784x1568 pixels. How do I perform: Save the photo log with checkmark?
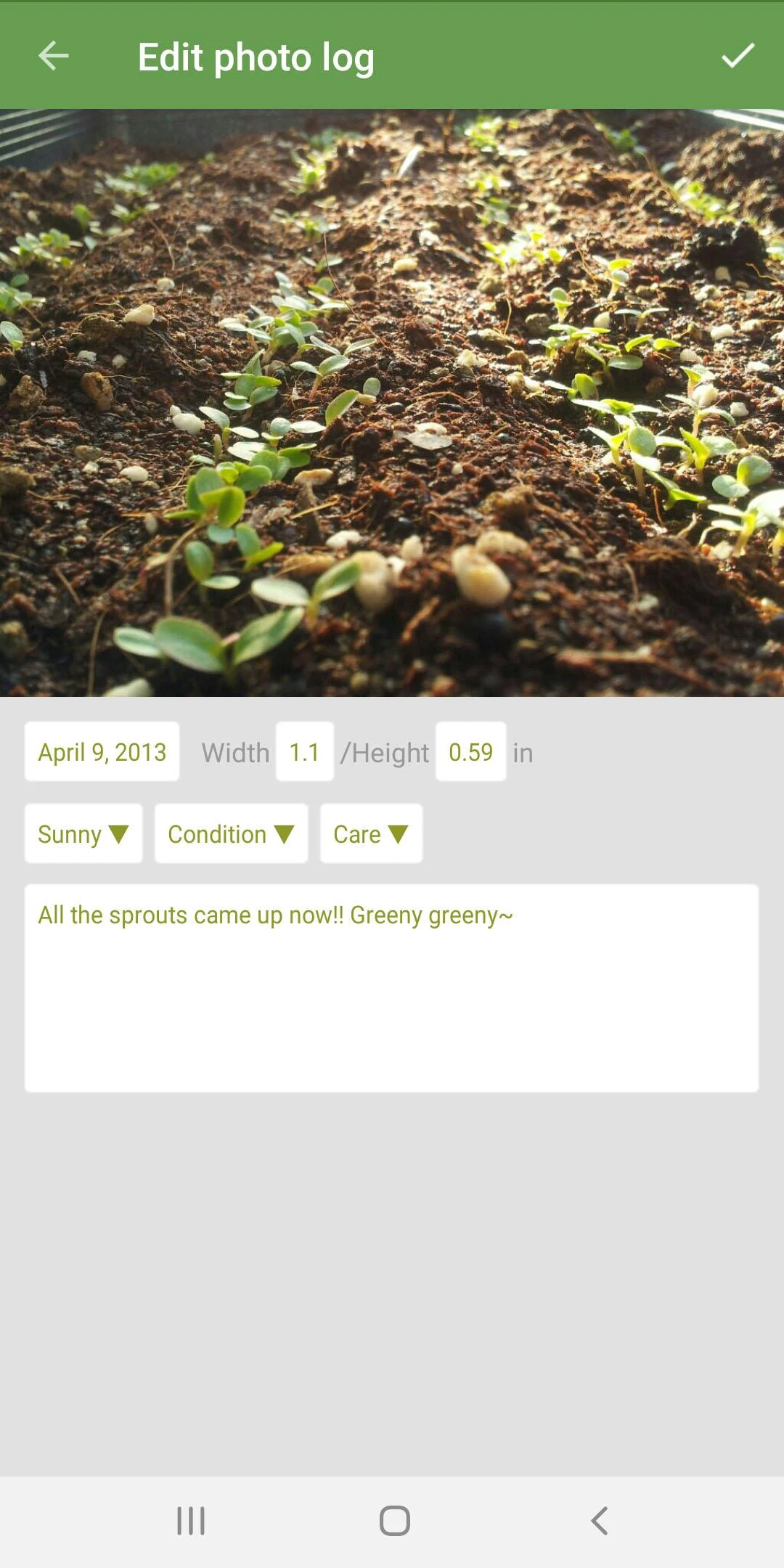click(x=738, y=56)
